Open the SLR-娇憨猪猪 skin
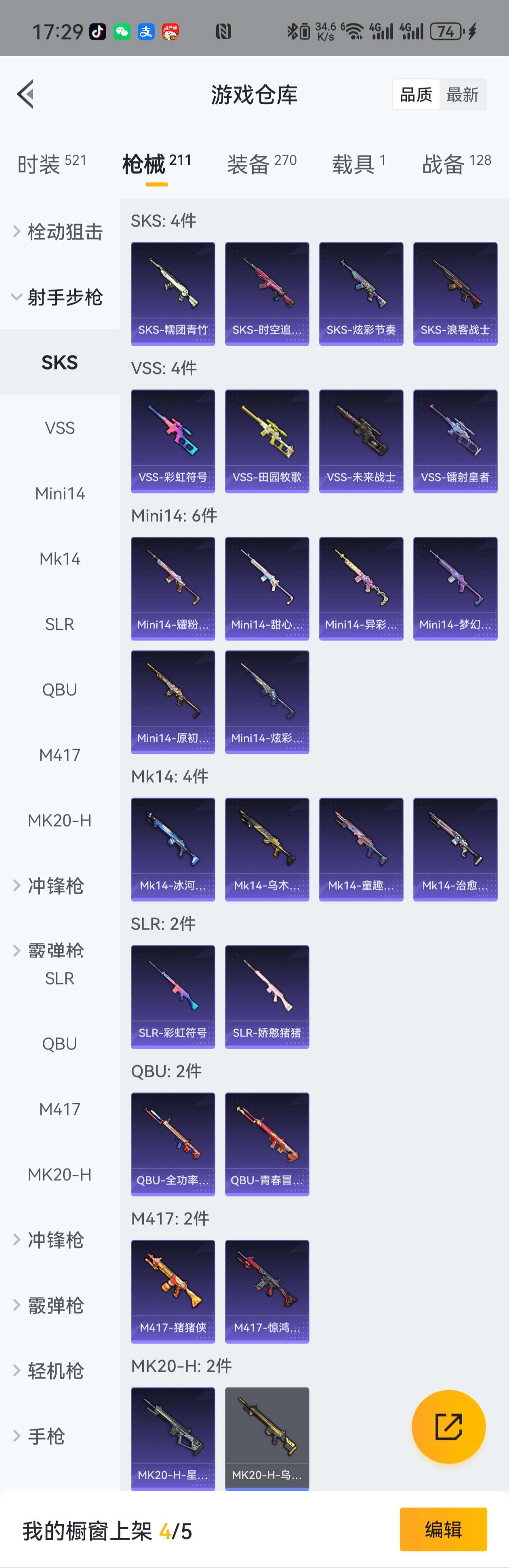 [x=267, y=997]
